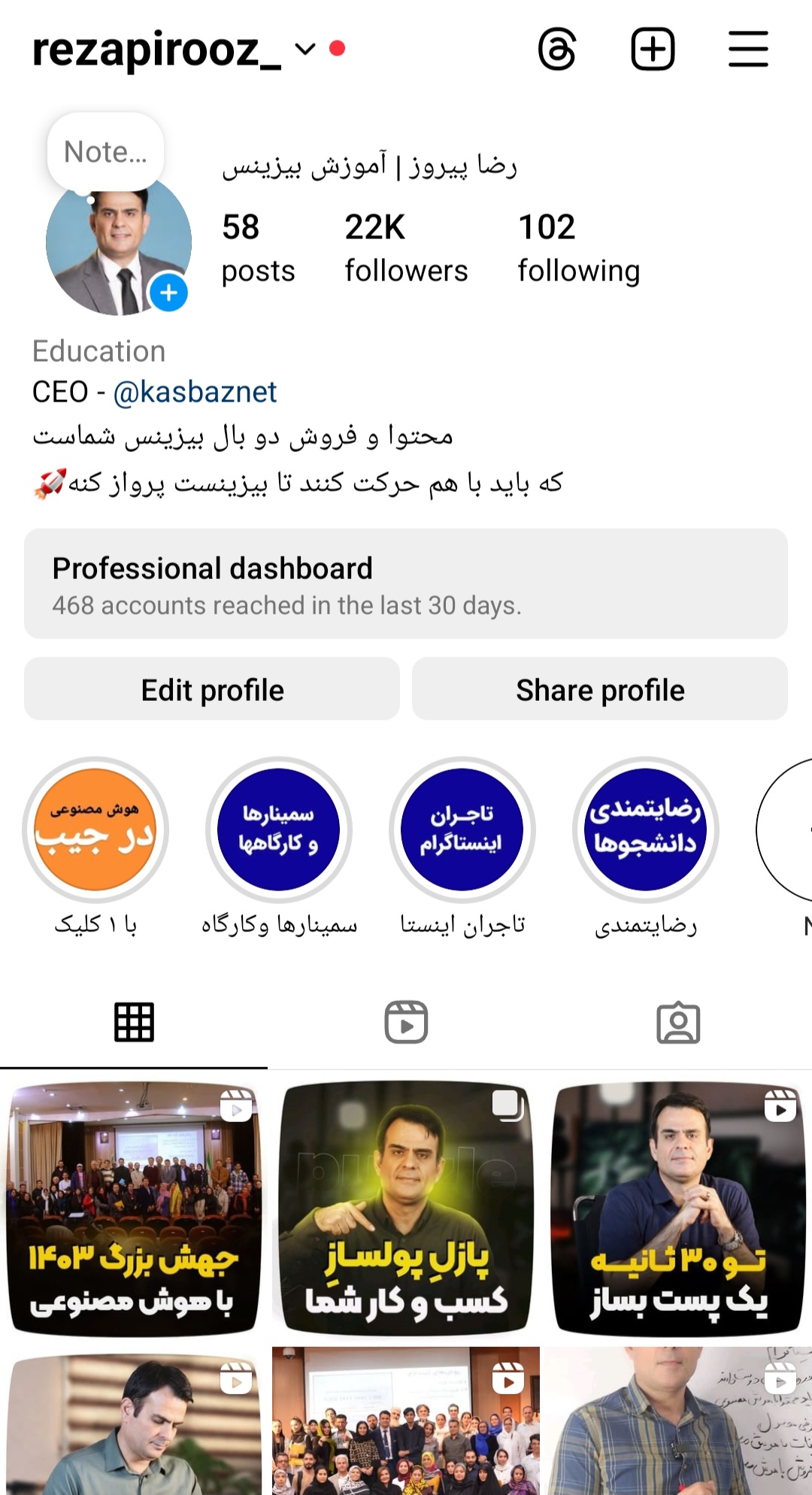Tap Share profile
This screenshot has width=812, height=1495.
(x=599, y=689)
